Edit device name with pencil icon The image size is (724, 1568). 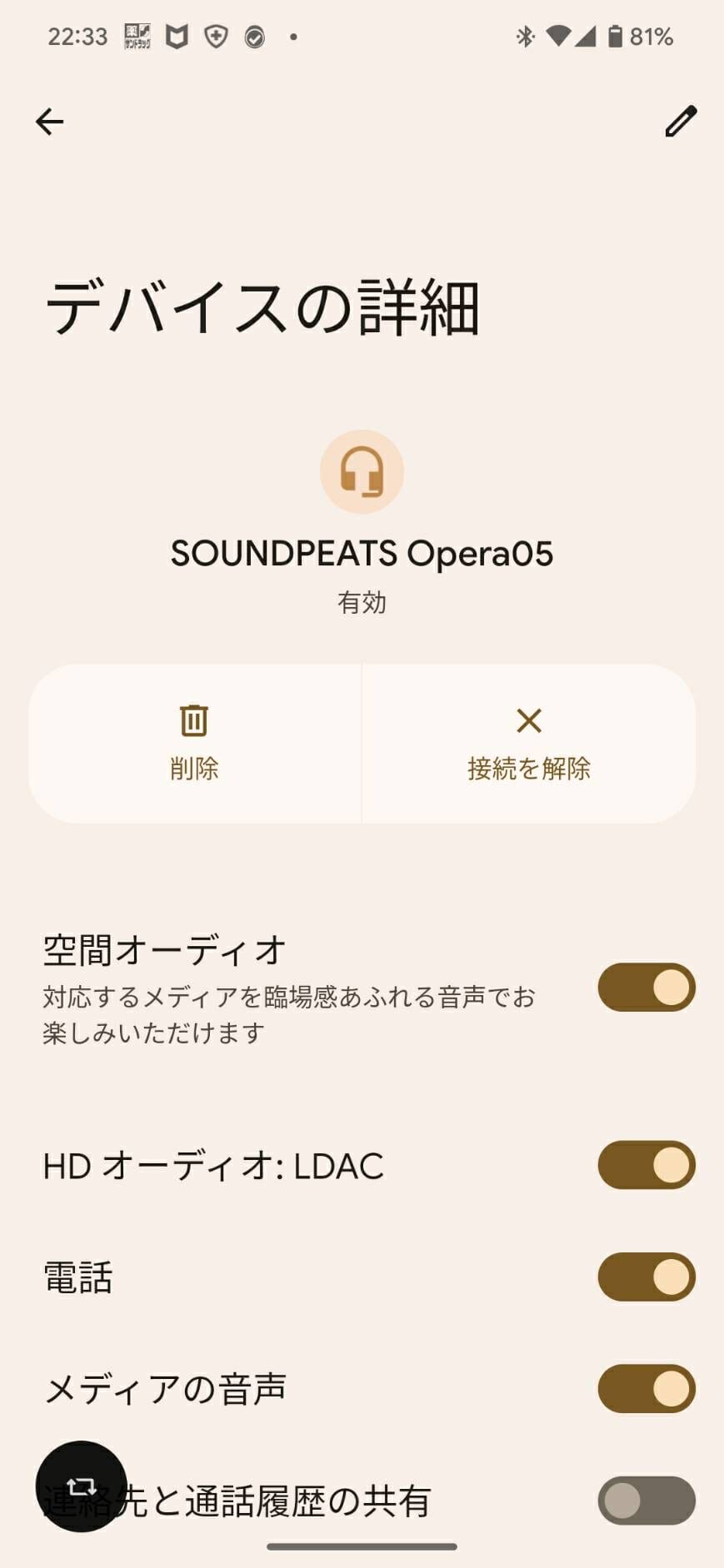(681, 122)
